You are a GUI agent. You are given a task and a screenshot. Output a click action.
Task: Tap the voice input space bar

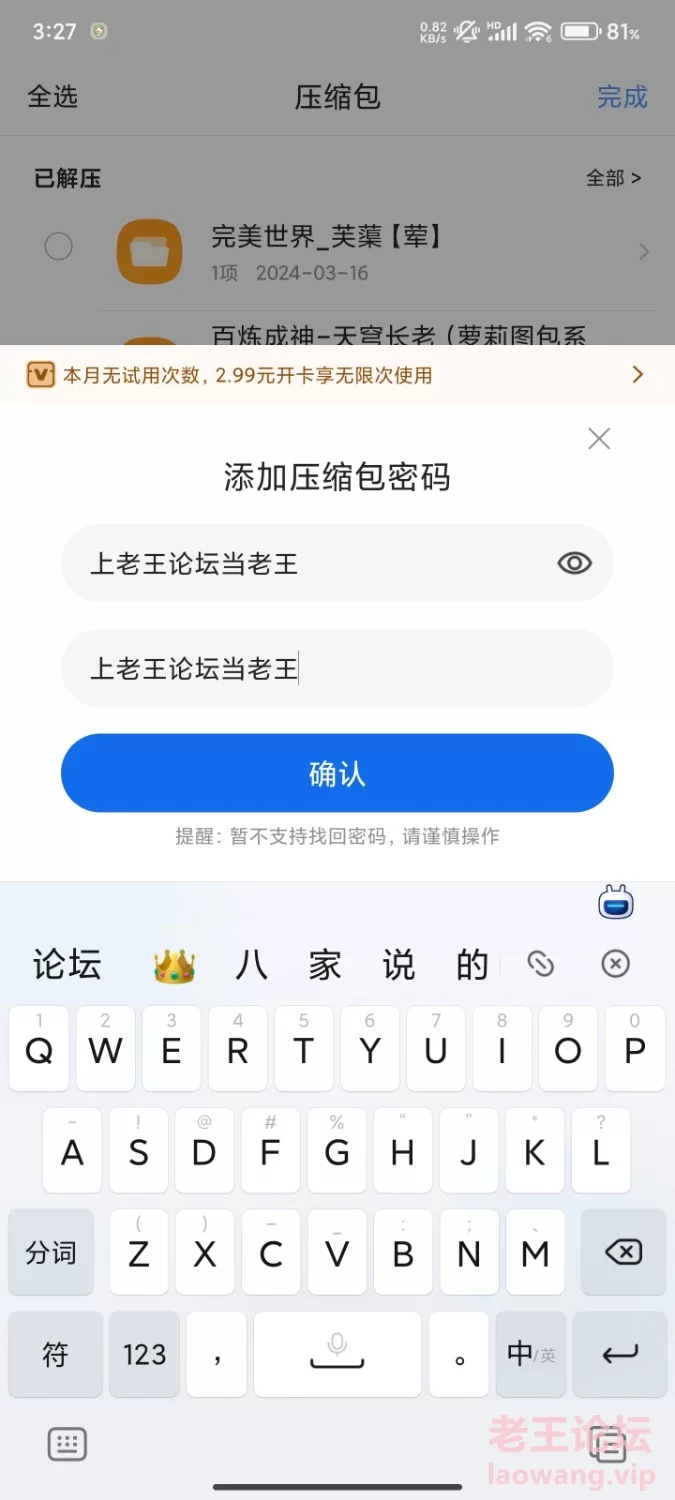[337, 1354]
